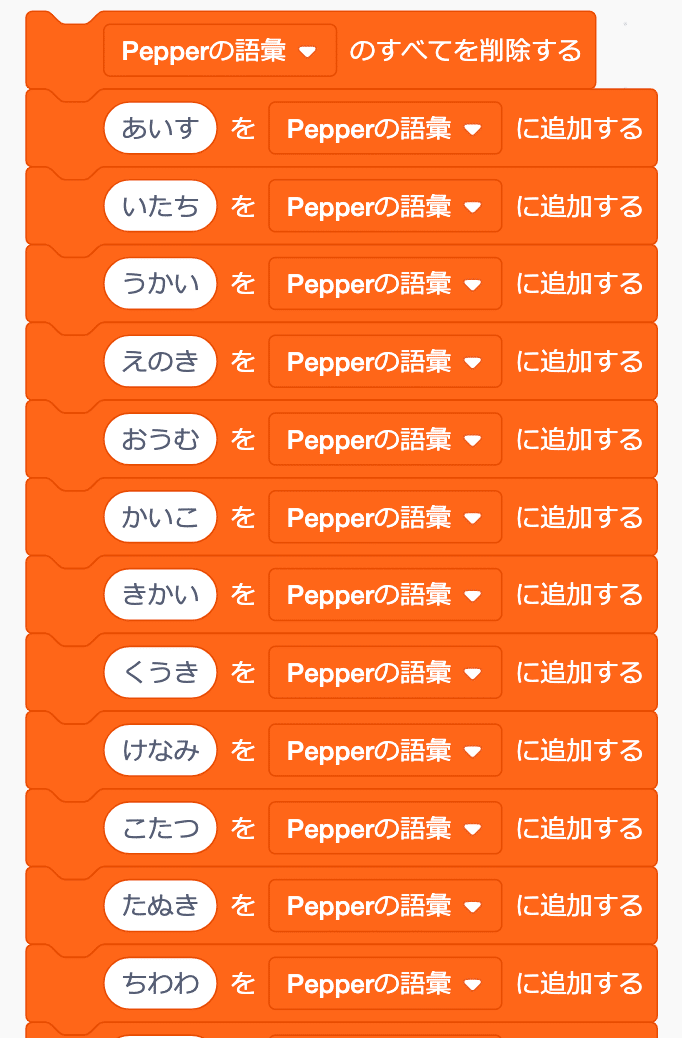Open the list dropdown in the delete-all block
This screenshot has height=1038, width=682.
tap(219, 51)
